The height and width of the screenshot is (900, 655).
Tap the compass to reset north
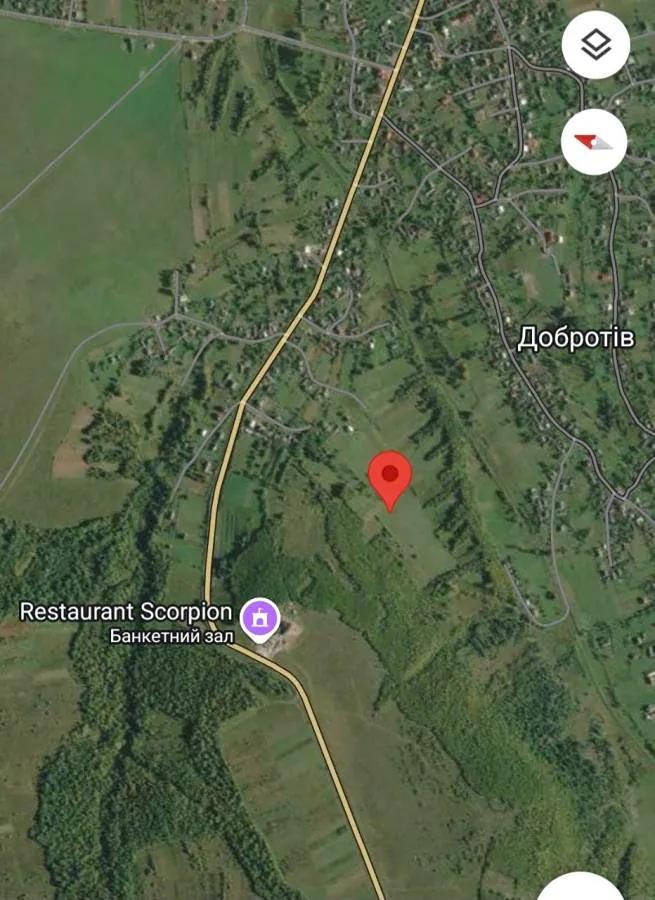tap(594, 142)
